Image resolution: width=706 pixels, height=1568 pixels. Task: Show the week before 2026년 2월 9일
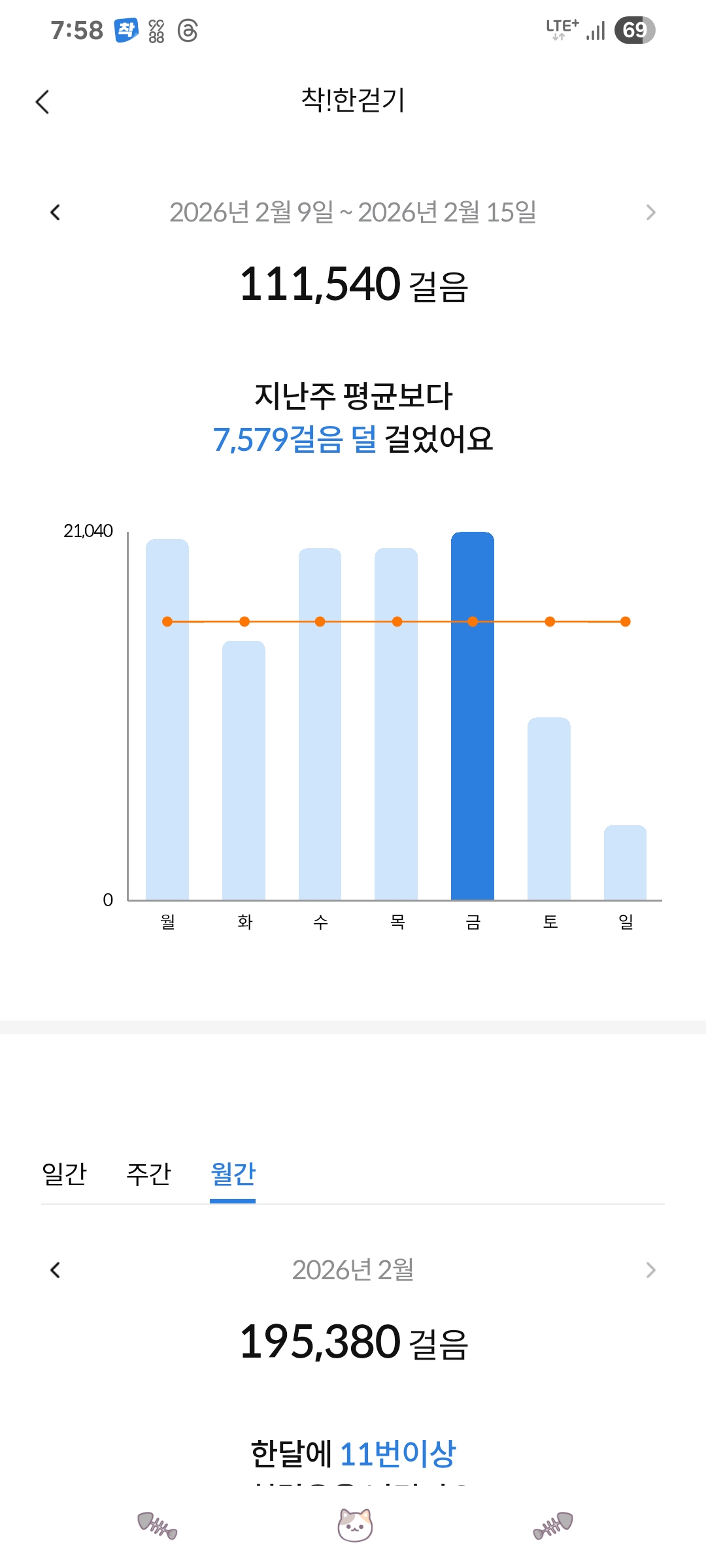tap(56, 212)
